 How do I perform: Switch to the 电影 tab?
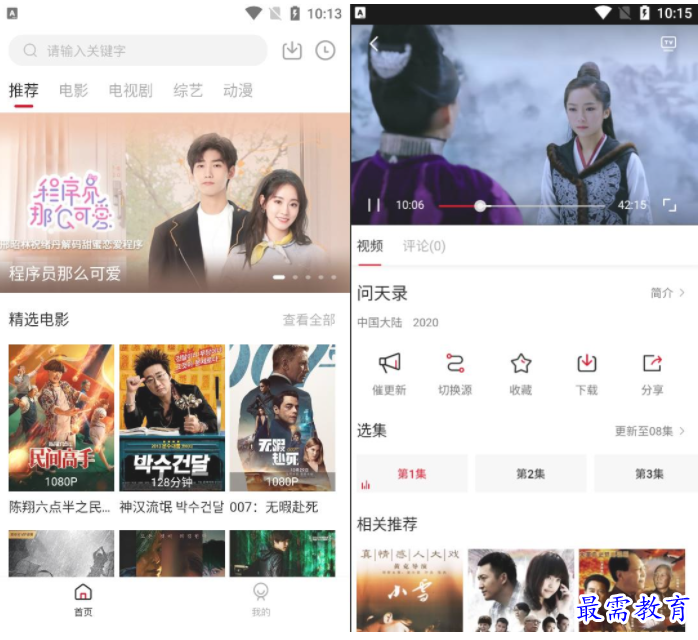tap(73, 91)
